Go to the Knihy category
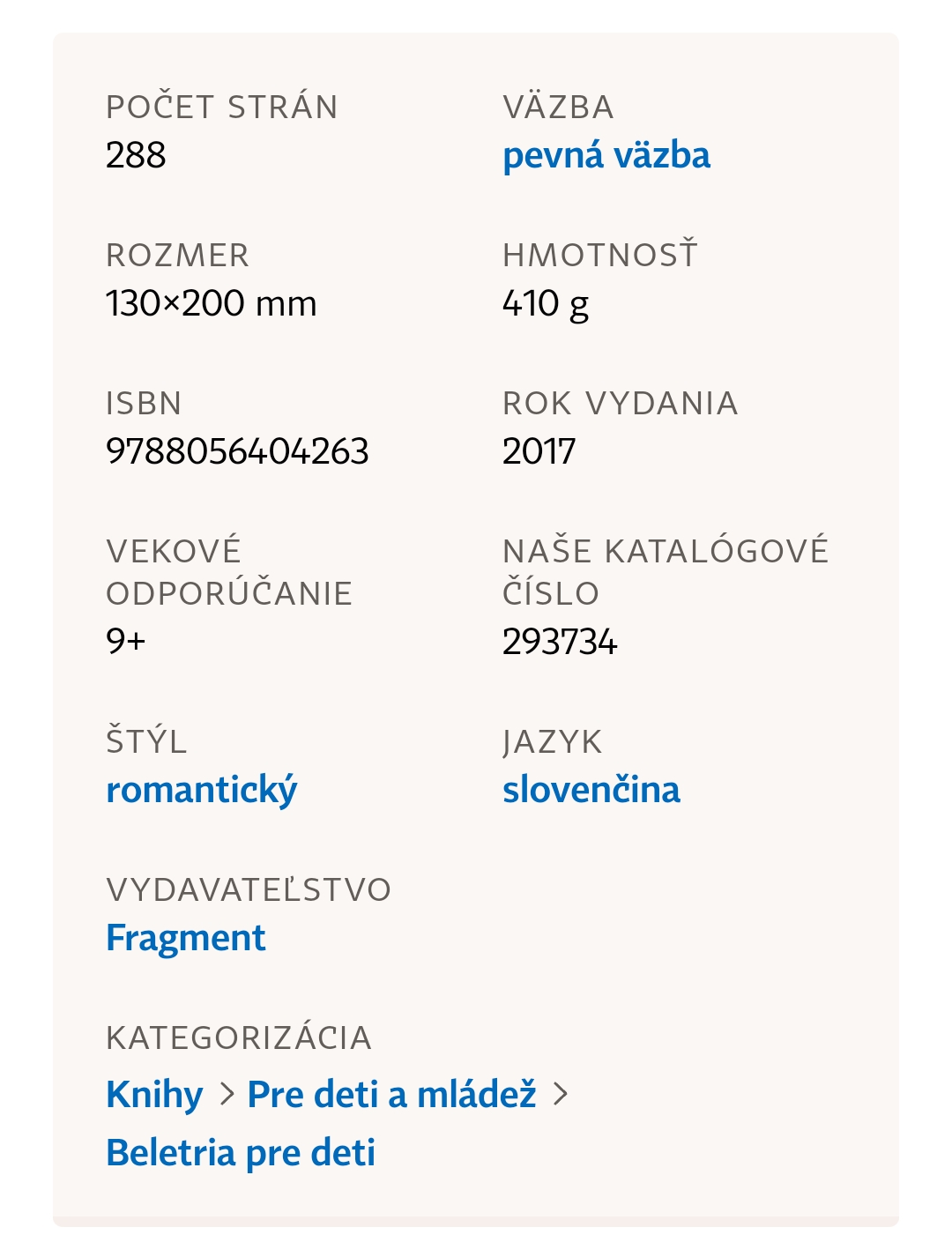The width and height of the screenshot is (952, 1257). click(154, 1095)
